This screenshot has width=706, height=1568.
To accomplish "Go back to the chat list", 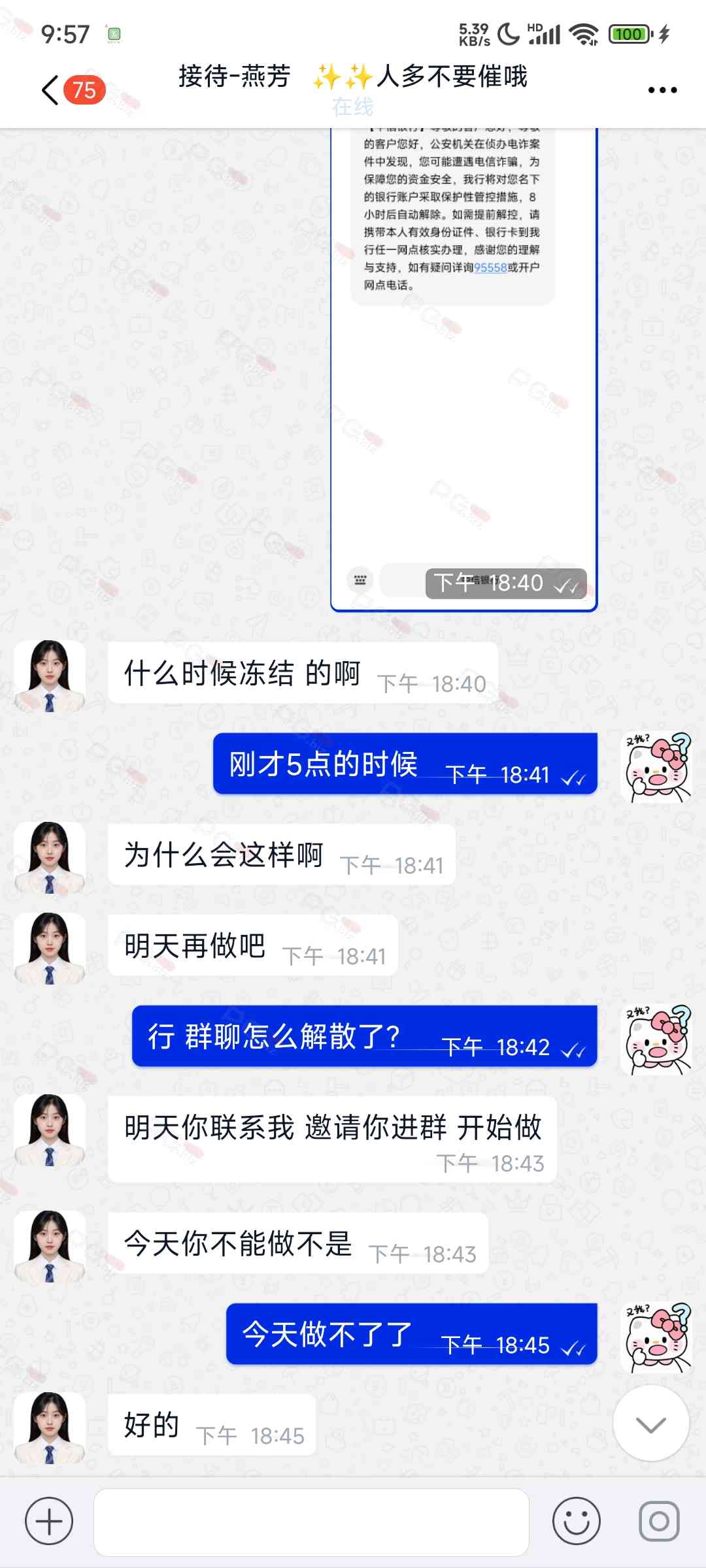I will click(x=51, y=90).
